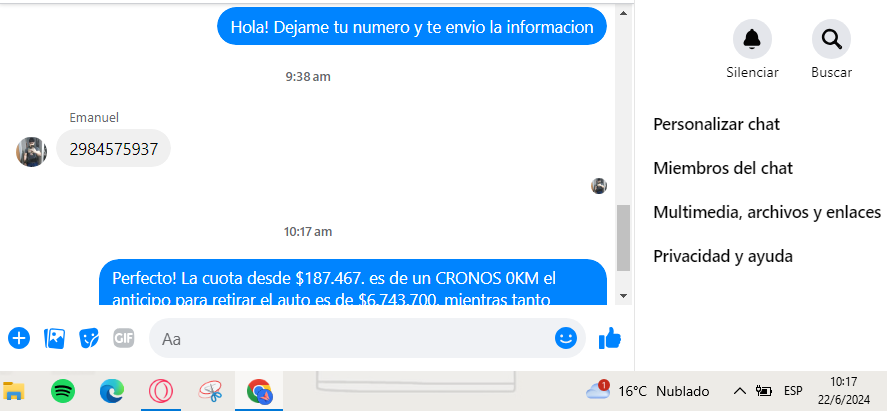Expand Privacidad y ayuda
The image size is (887, 411).
pyautogui.click(x=722, y=256)
